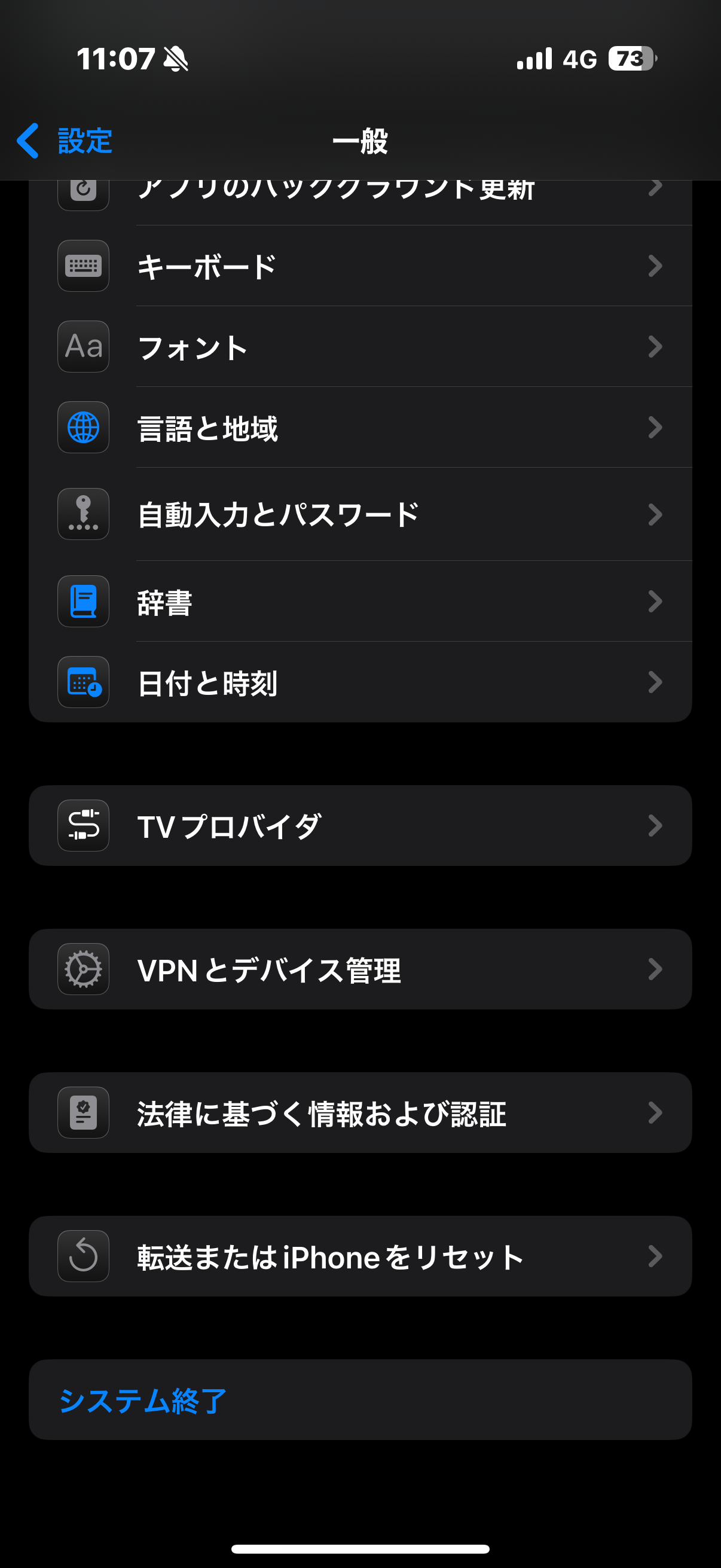721x1568 pixels.
Task: Open TVプロバイダ settings
Action: click(x=360, y=826)
